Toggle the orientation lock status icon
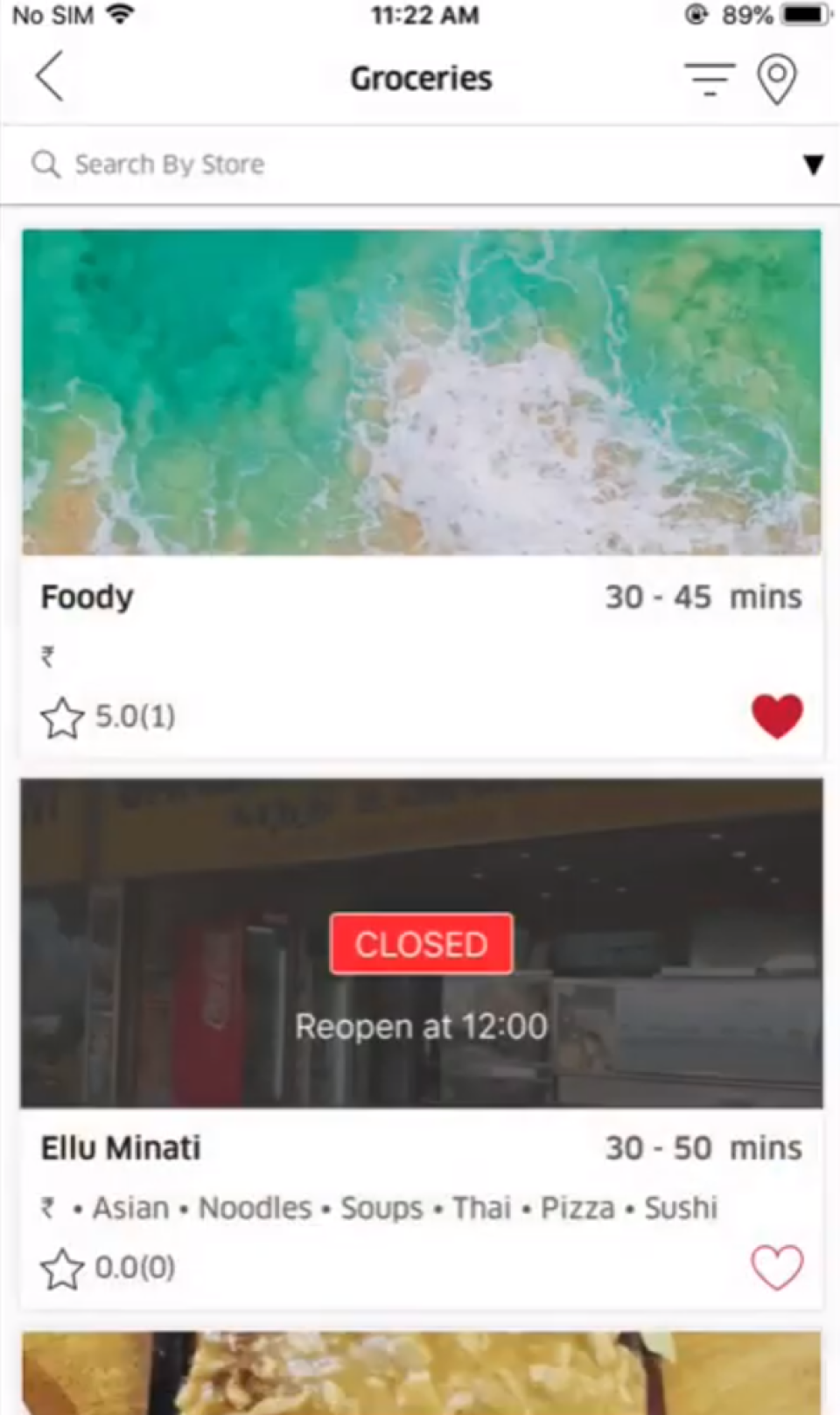 pyautogui.click(x=694, y=13)
